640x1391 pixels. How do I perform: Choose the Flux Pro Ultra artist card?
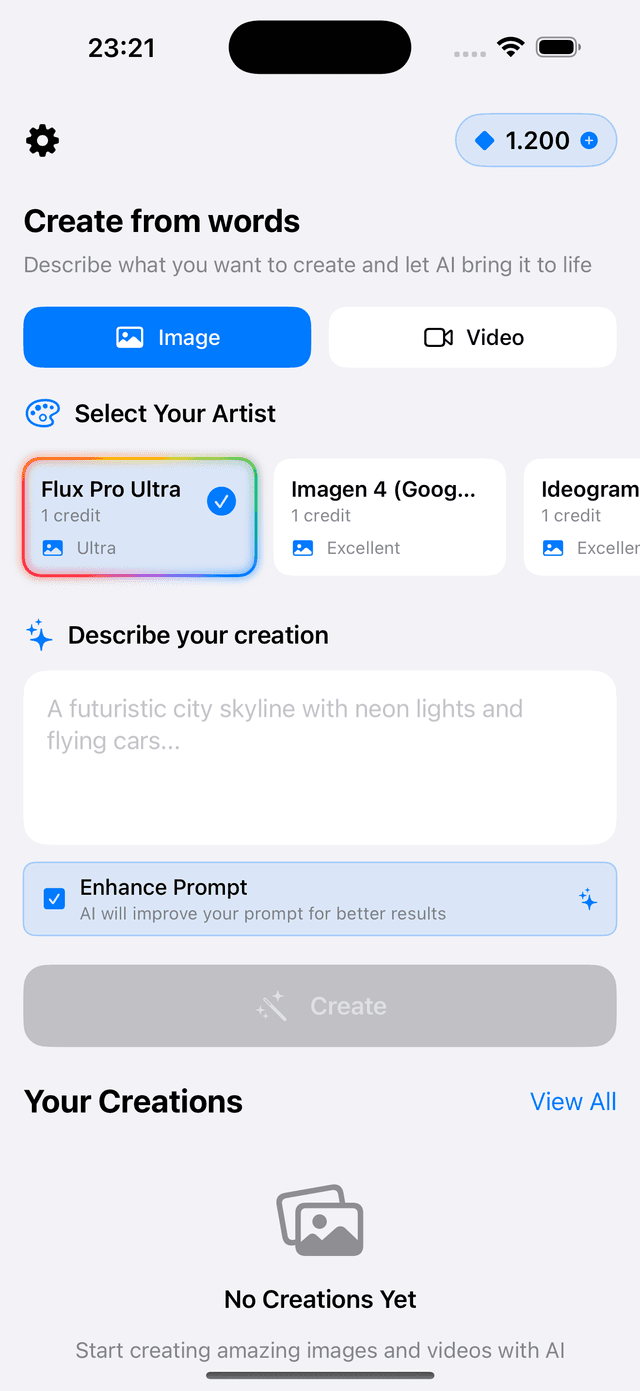point(140,517)
